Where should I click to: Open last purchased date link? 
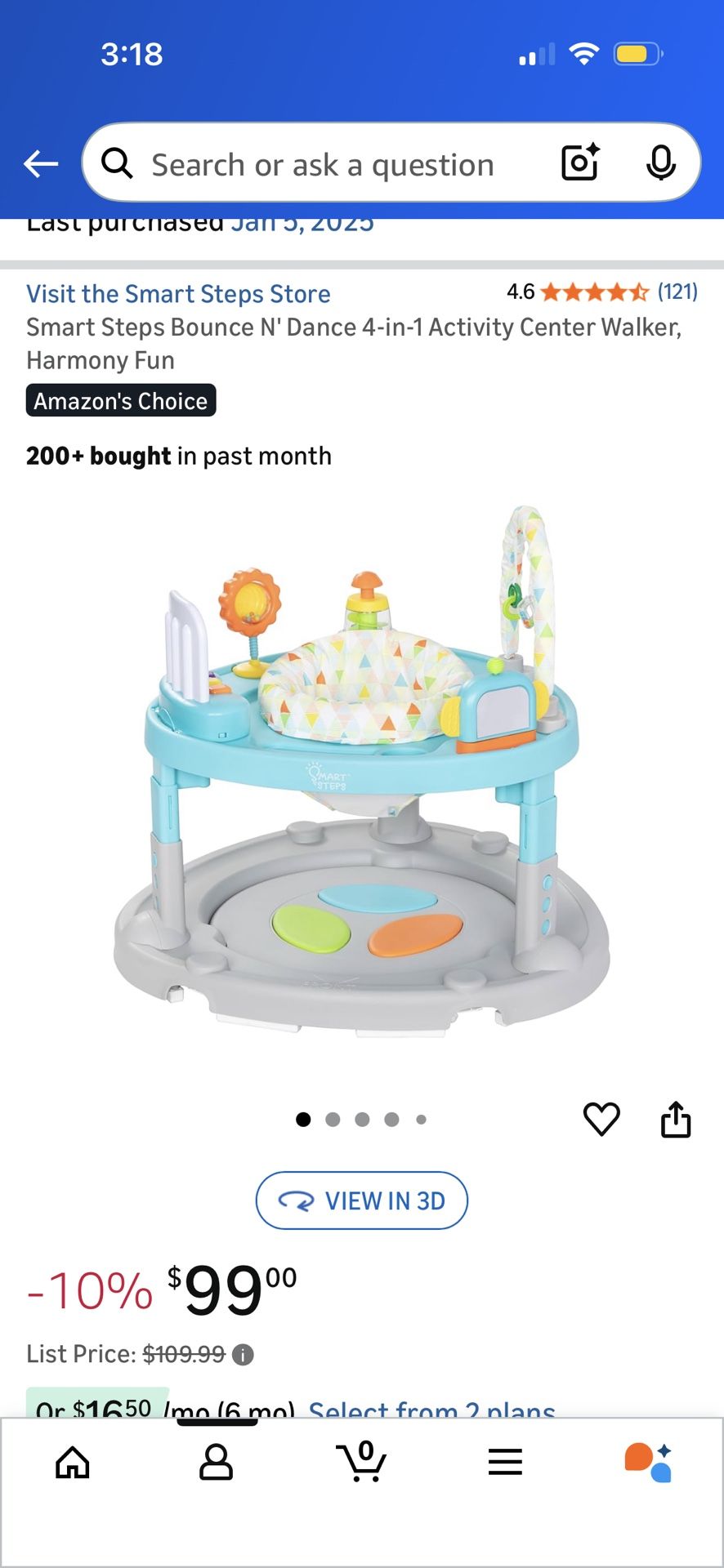[x=302, y=223]
